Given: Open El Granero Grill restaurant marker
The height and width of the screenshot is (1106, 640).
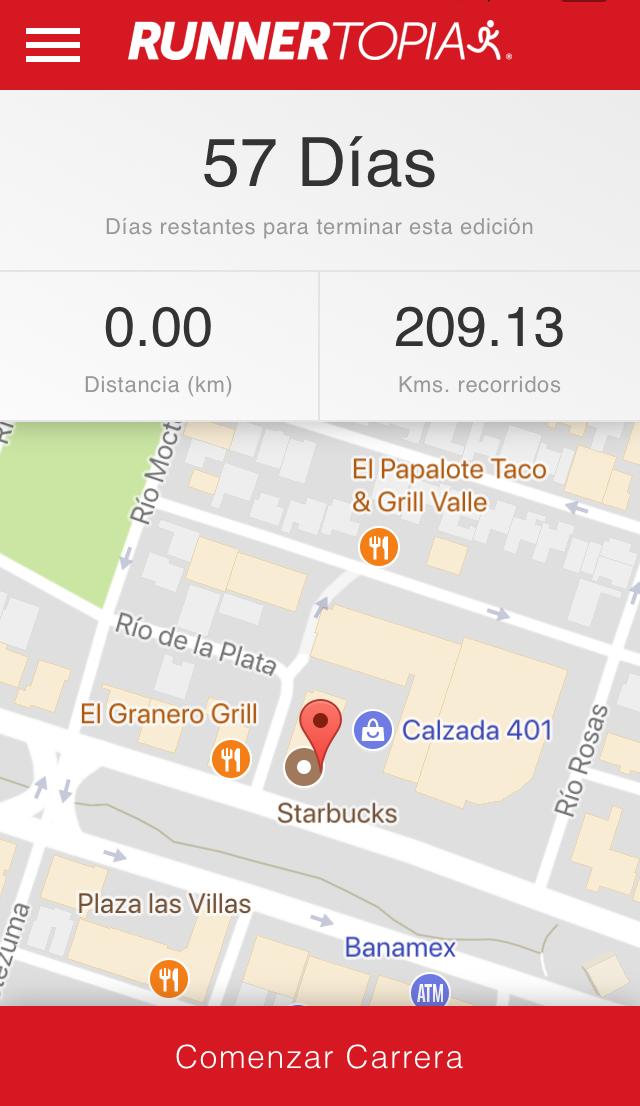Looking at the screenshot, I should tap(230, 759).
